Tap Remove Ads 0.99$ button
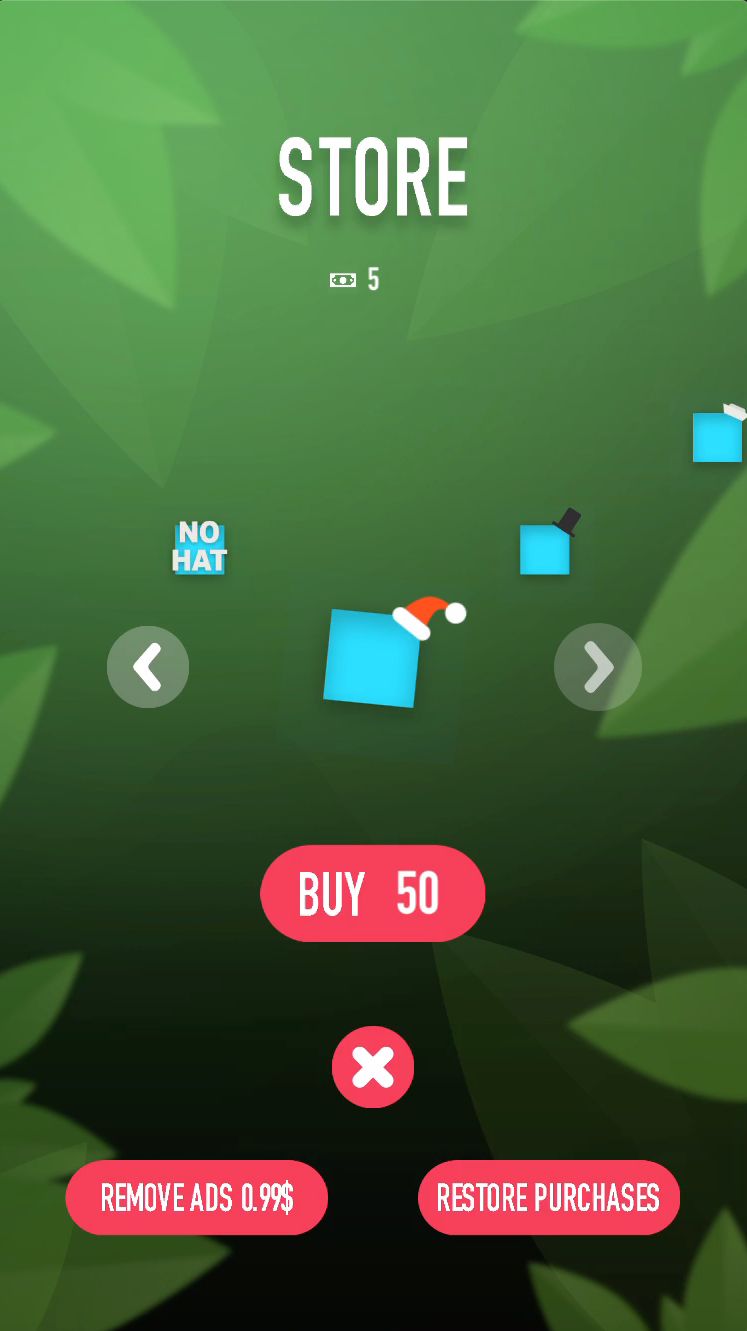This screenshot has width=747, height=1331. click(x=197, y=1197)
